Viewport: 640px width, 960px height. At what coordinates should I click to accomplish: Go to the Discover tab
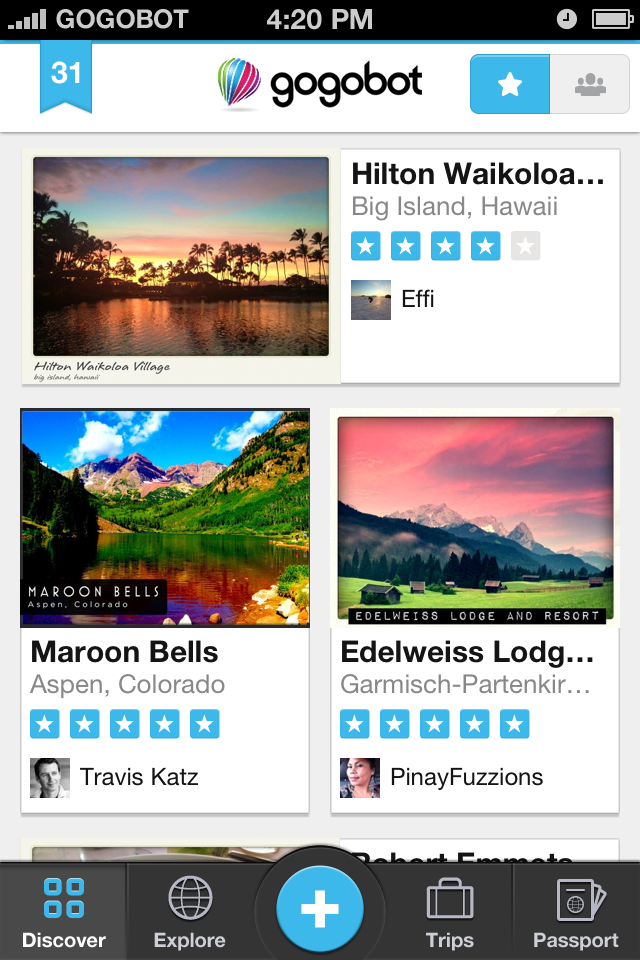coord(64,911)
